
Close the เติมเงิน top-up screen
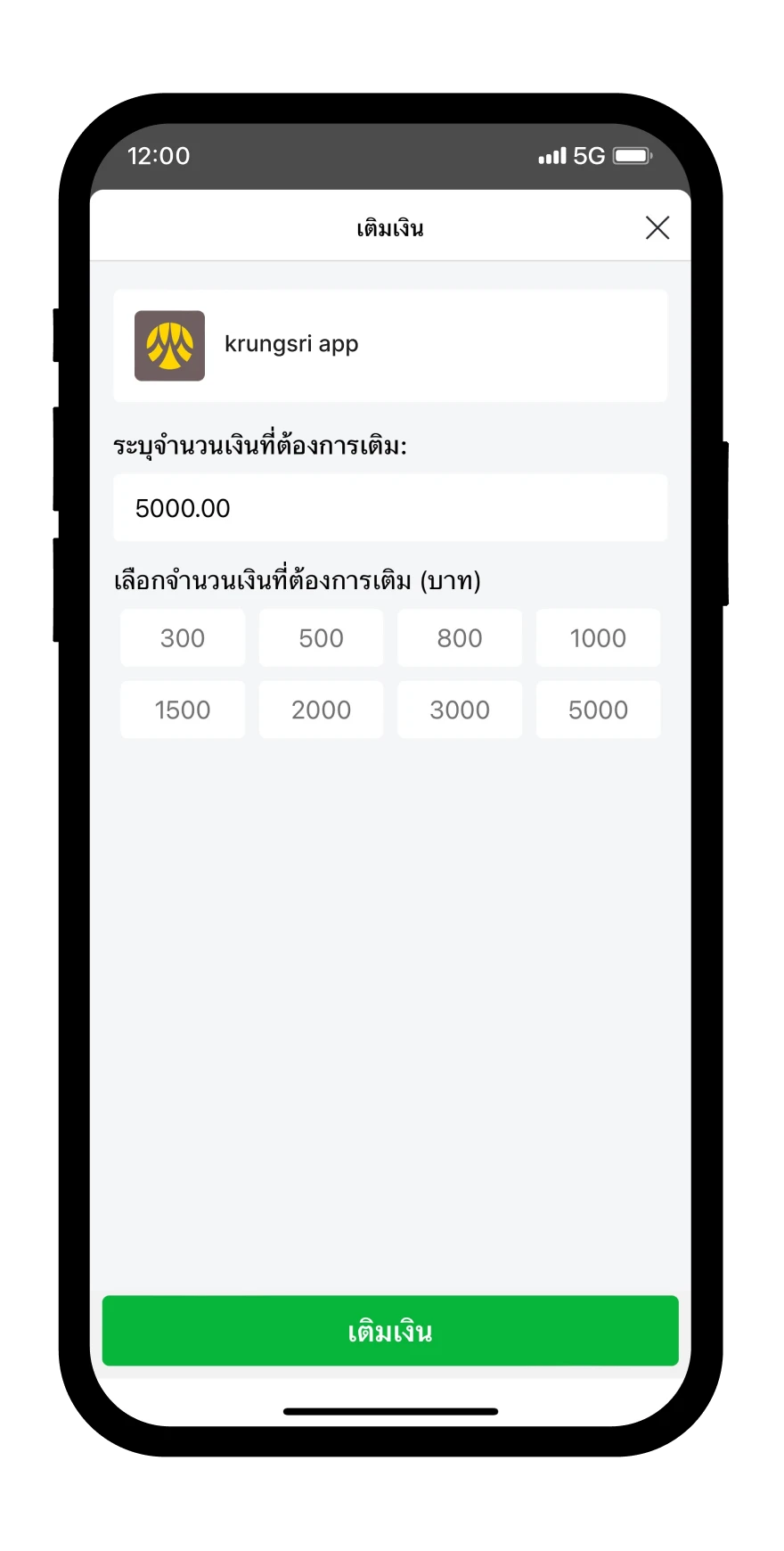point(657,228)
